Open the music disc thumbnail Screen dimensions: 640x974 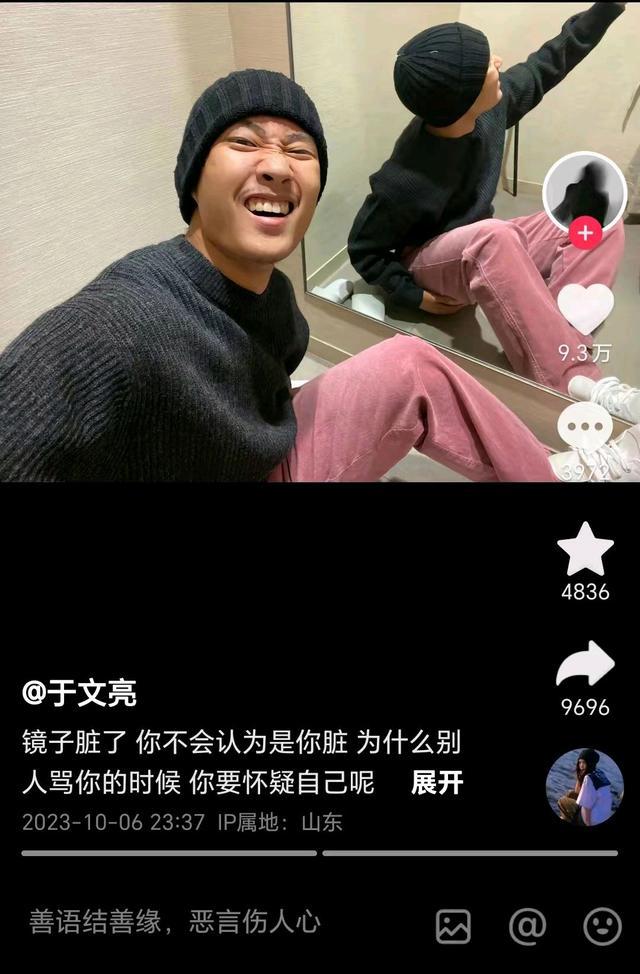(x=585, y=787)
